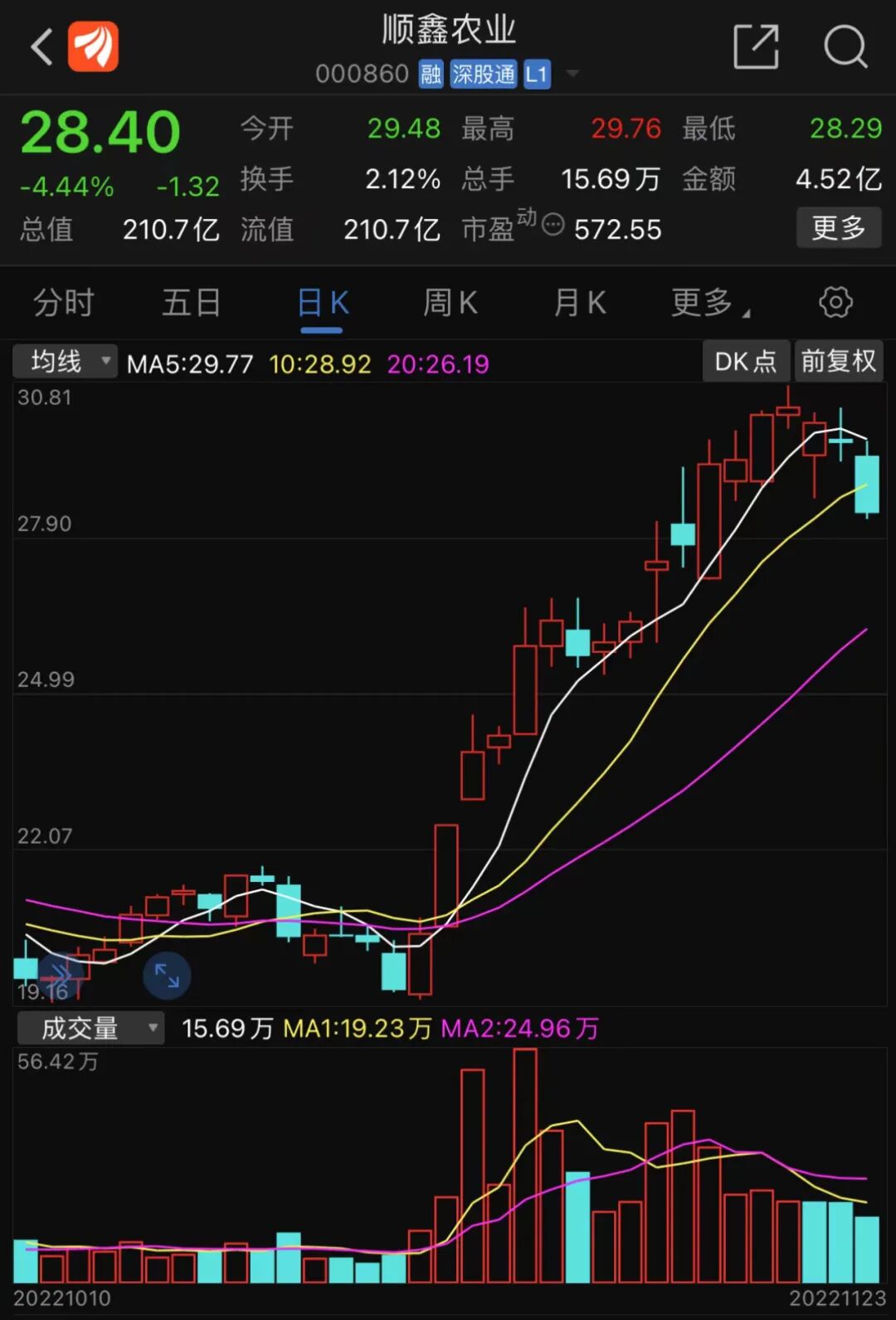
Task: Switch to the 月K chart tab
Action: click(x=579, y=303)
